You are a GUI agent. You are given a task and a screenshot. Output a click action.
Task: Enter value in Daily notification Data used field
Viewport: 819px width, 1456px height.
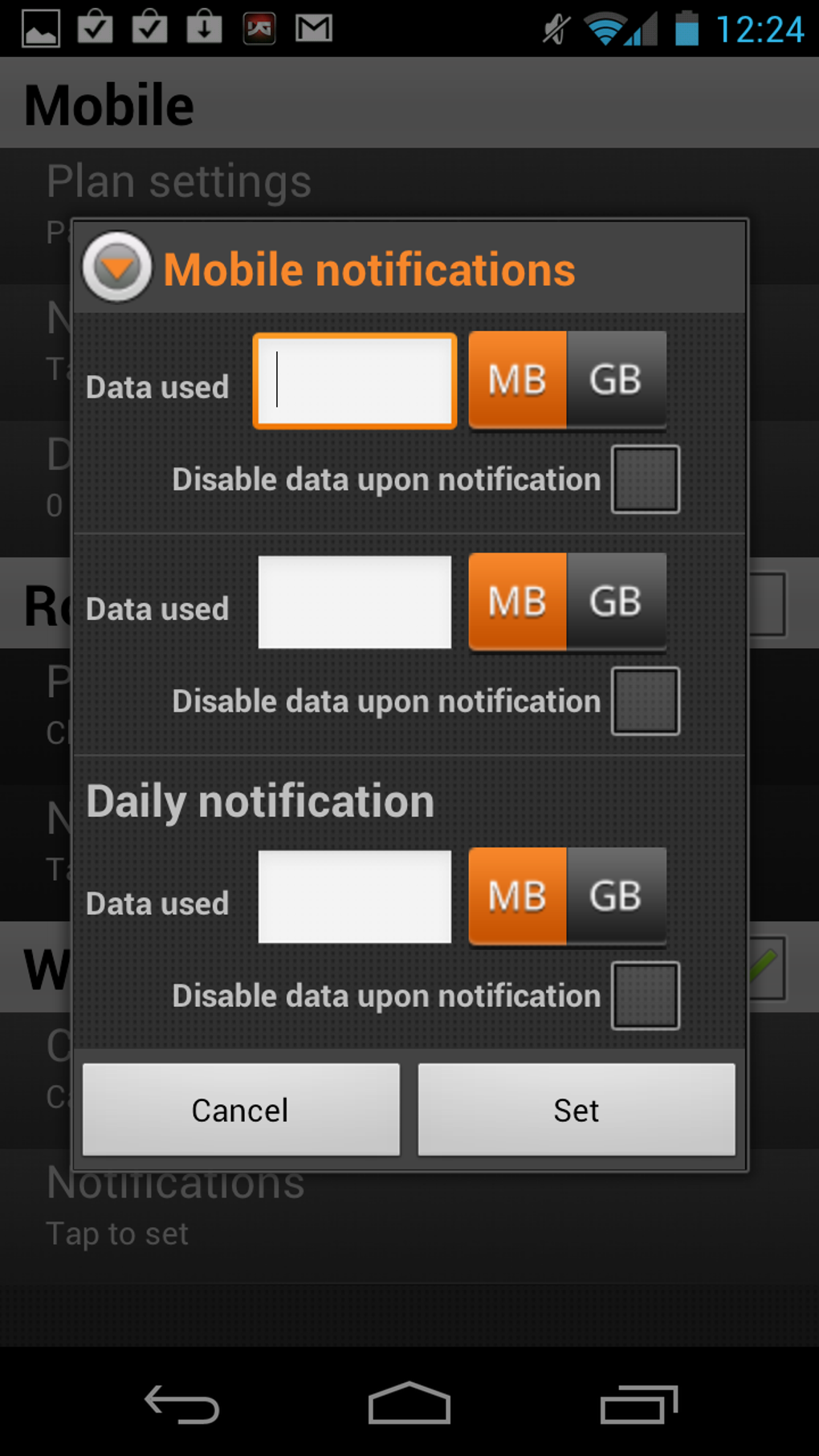pos(355,897)
